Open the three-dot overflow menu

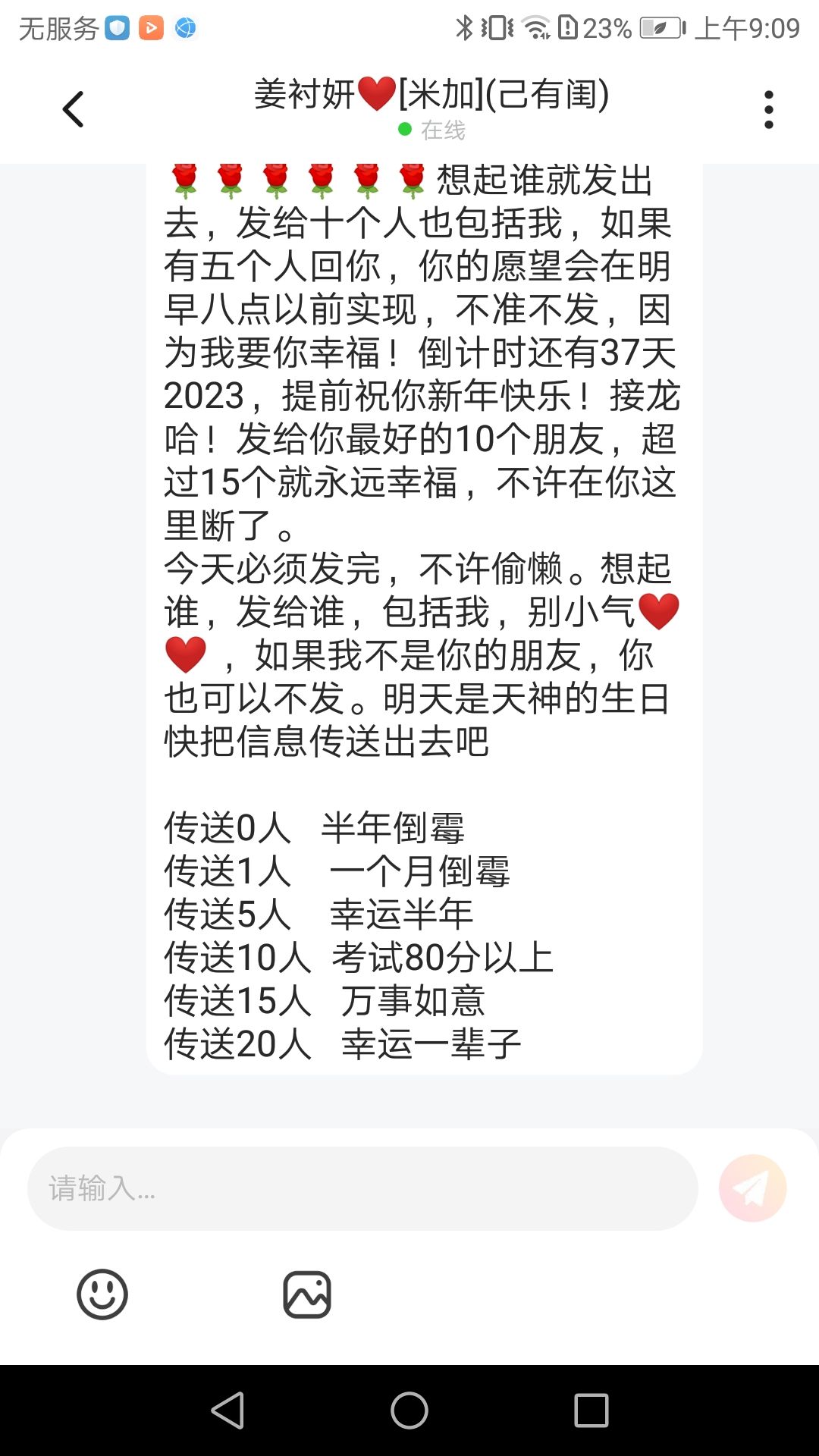tap(769, 110)
